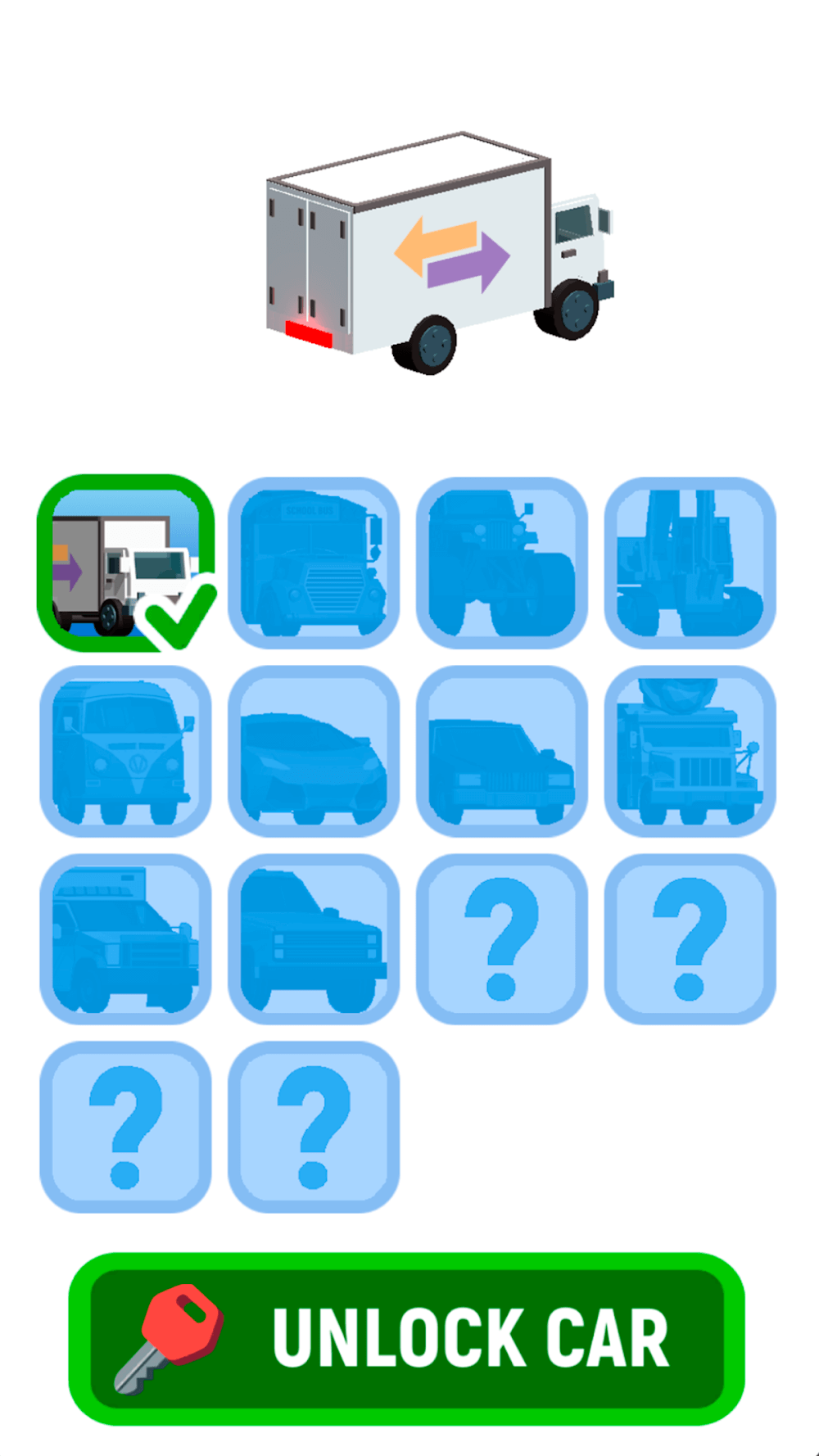Choose the locked school bus tile
Screen dimensions: 819x1456
point(314,563)
